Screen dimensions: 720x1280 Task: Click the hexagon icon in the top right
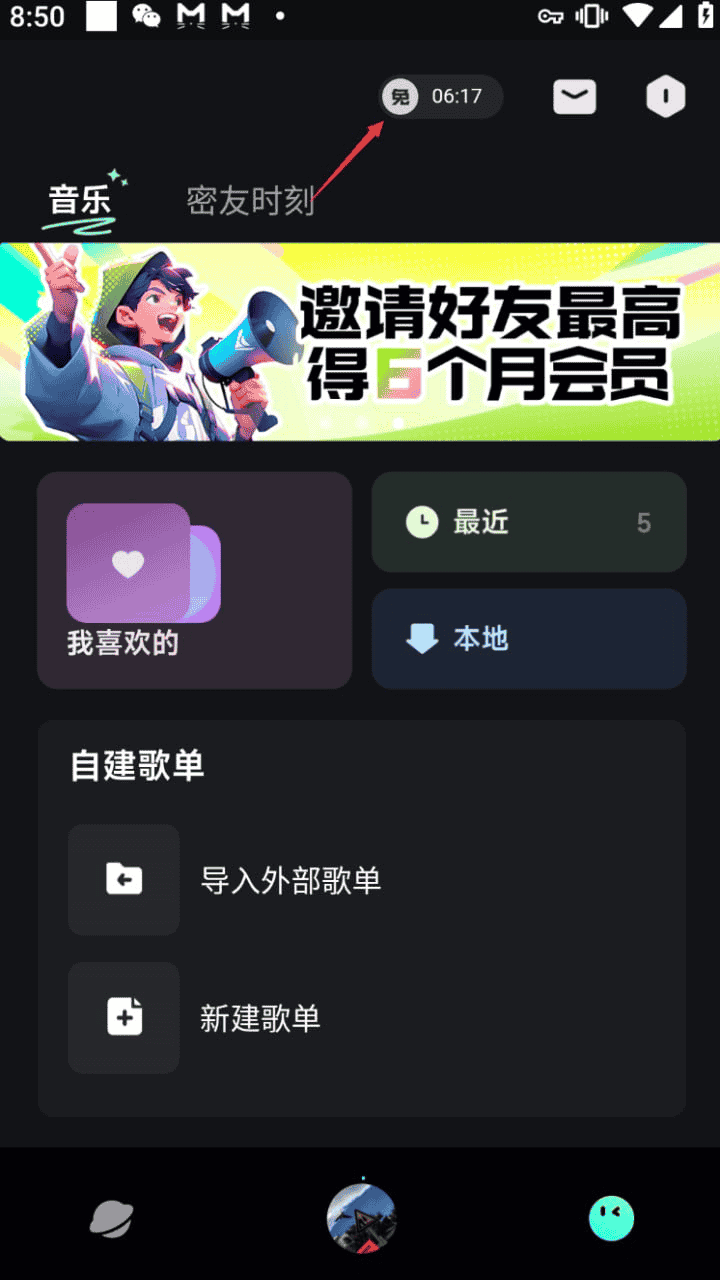[666, 95]
